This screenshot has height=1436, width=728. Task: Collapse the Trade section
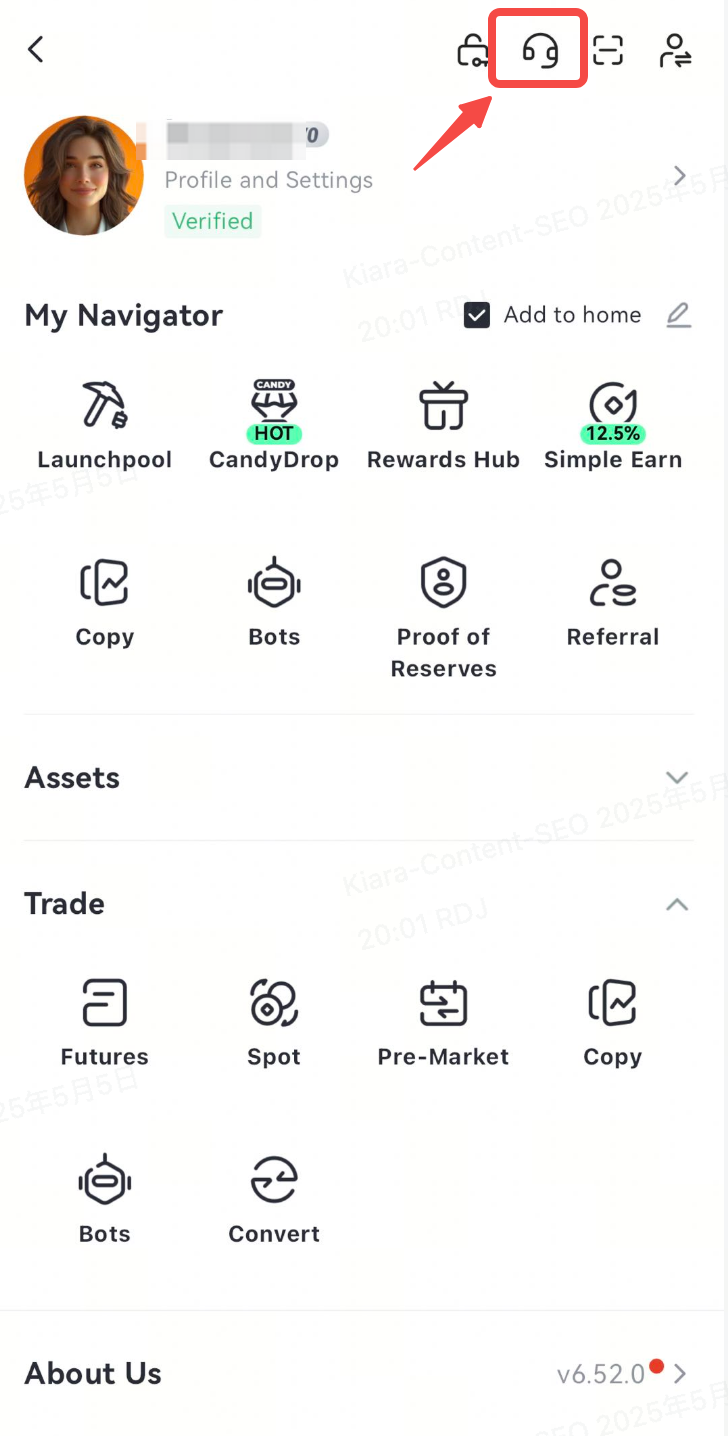point(677,904)
